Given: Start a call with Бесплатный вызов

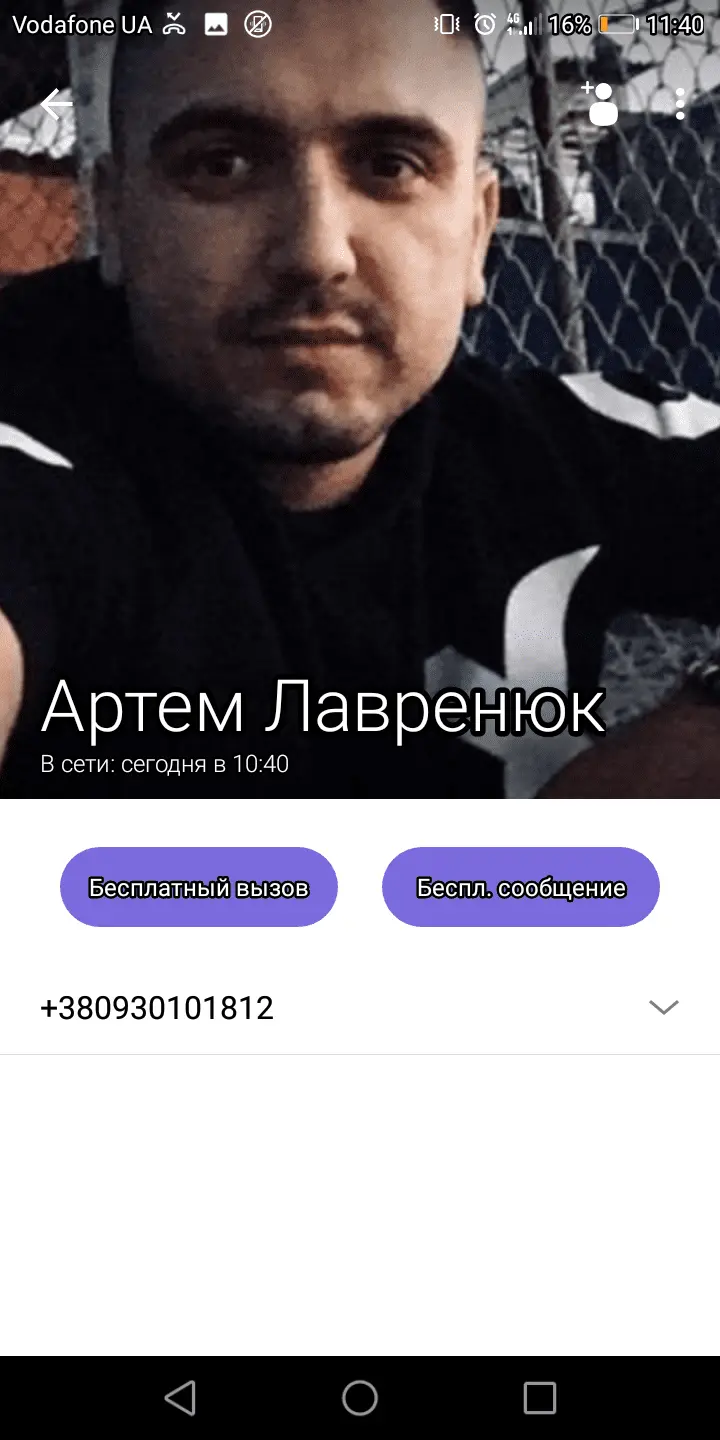Looking at the screenshot, I should [x=199, y=887].
